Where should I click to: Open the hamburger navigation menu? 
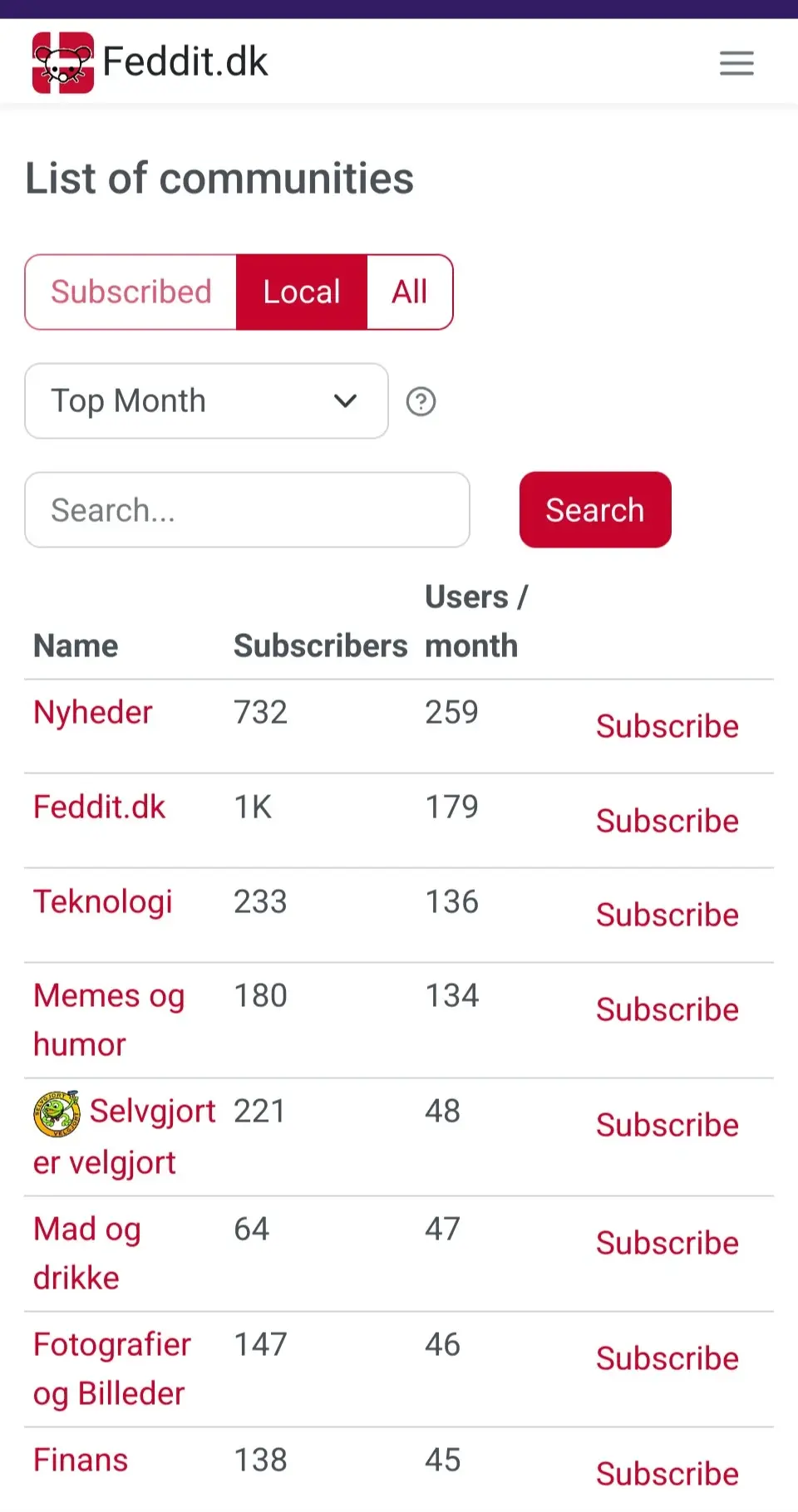click(736, 63)
